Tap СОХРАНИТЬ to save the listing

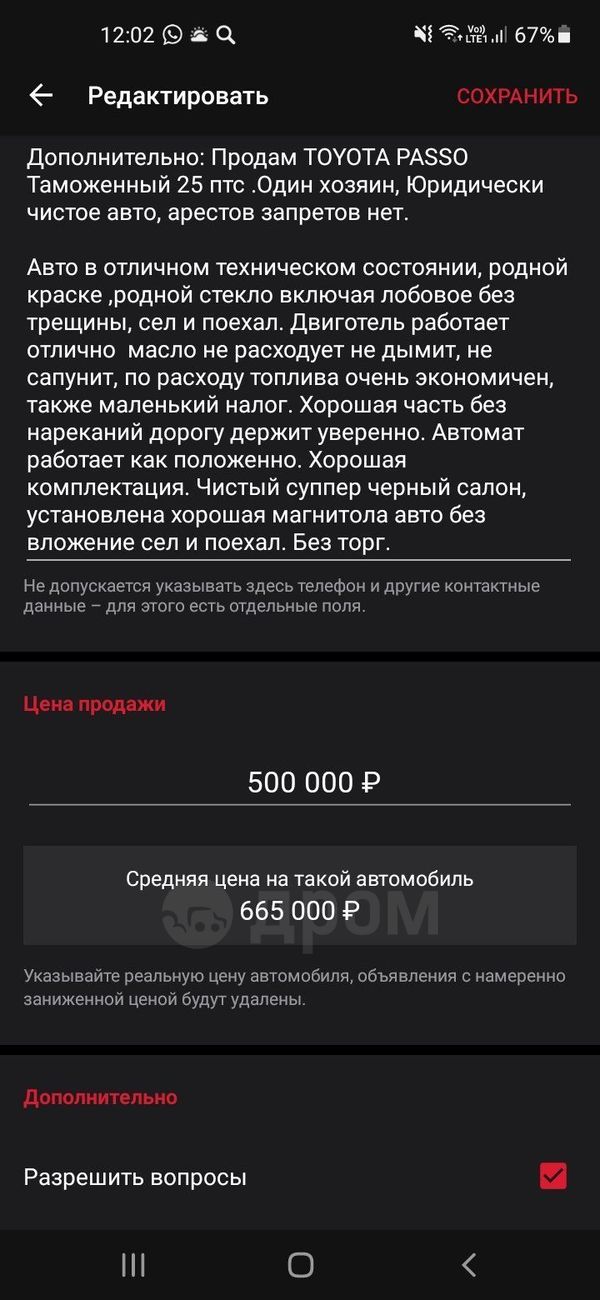pos(516,96)
